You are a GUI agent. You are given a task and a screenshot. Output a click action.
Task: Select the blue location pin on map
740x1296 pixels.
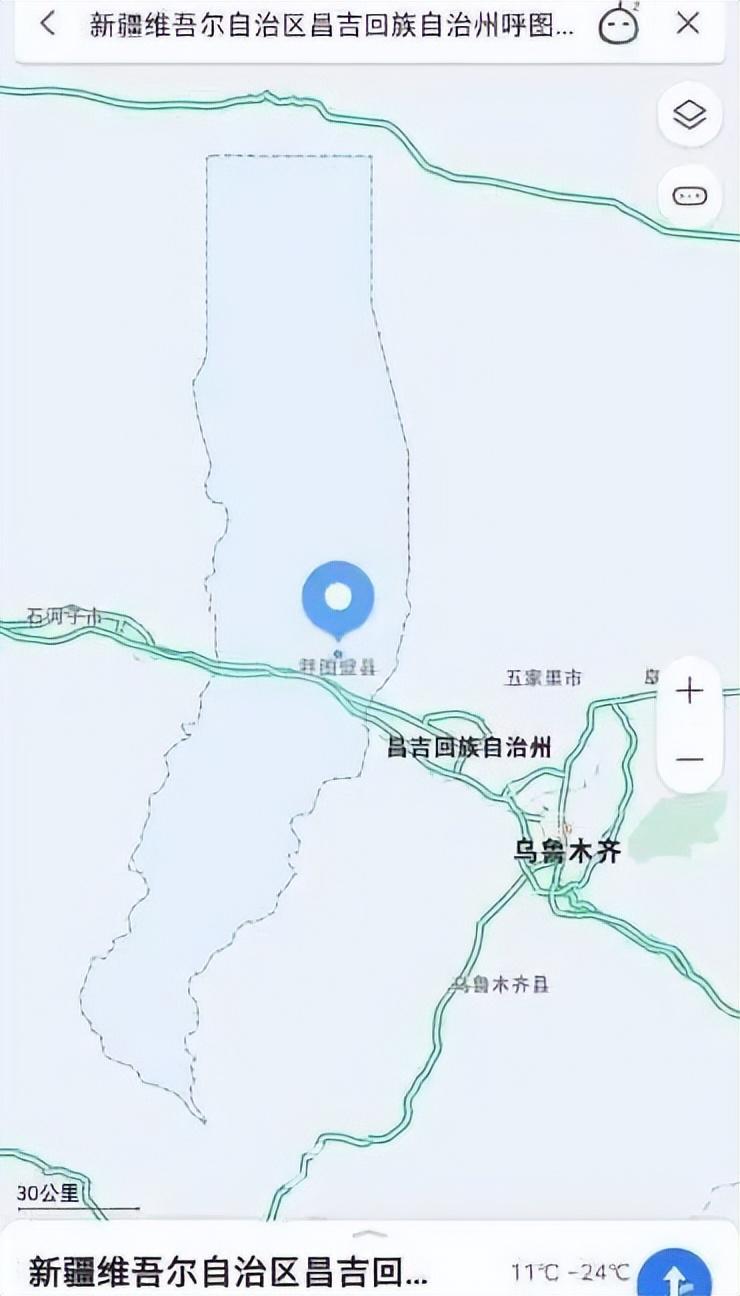click(338, 598)
